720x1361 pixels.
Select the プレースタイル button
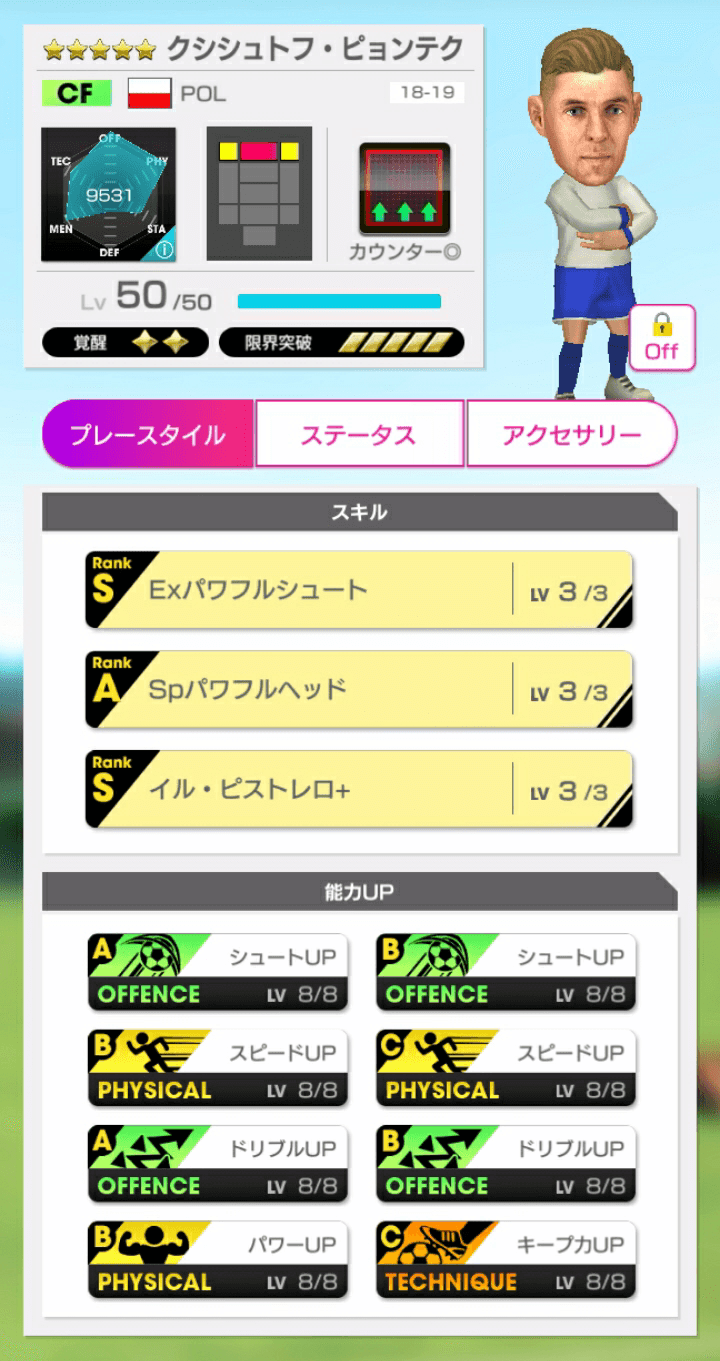click(146, 433)
